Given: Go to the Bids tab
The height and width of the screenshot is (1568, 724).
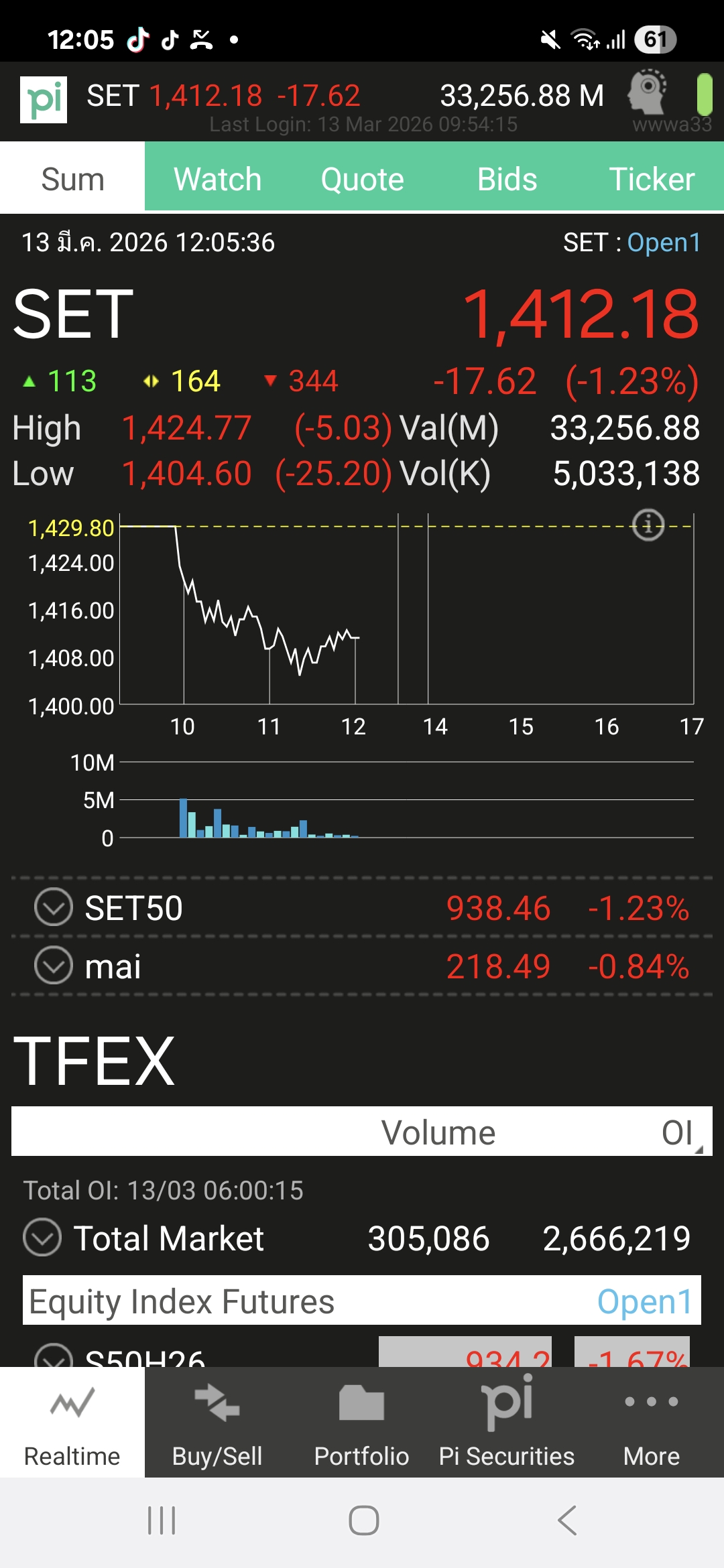Looking at the screenshot, I should [507, 179].
